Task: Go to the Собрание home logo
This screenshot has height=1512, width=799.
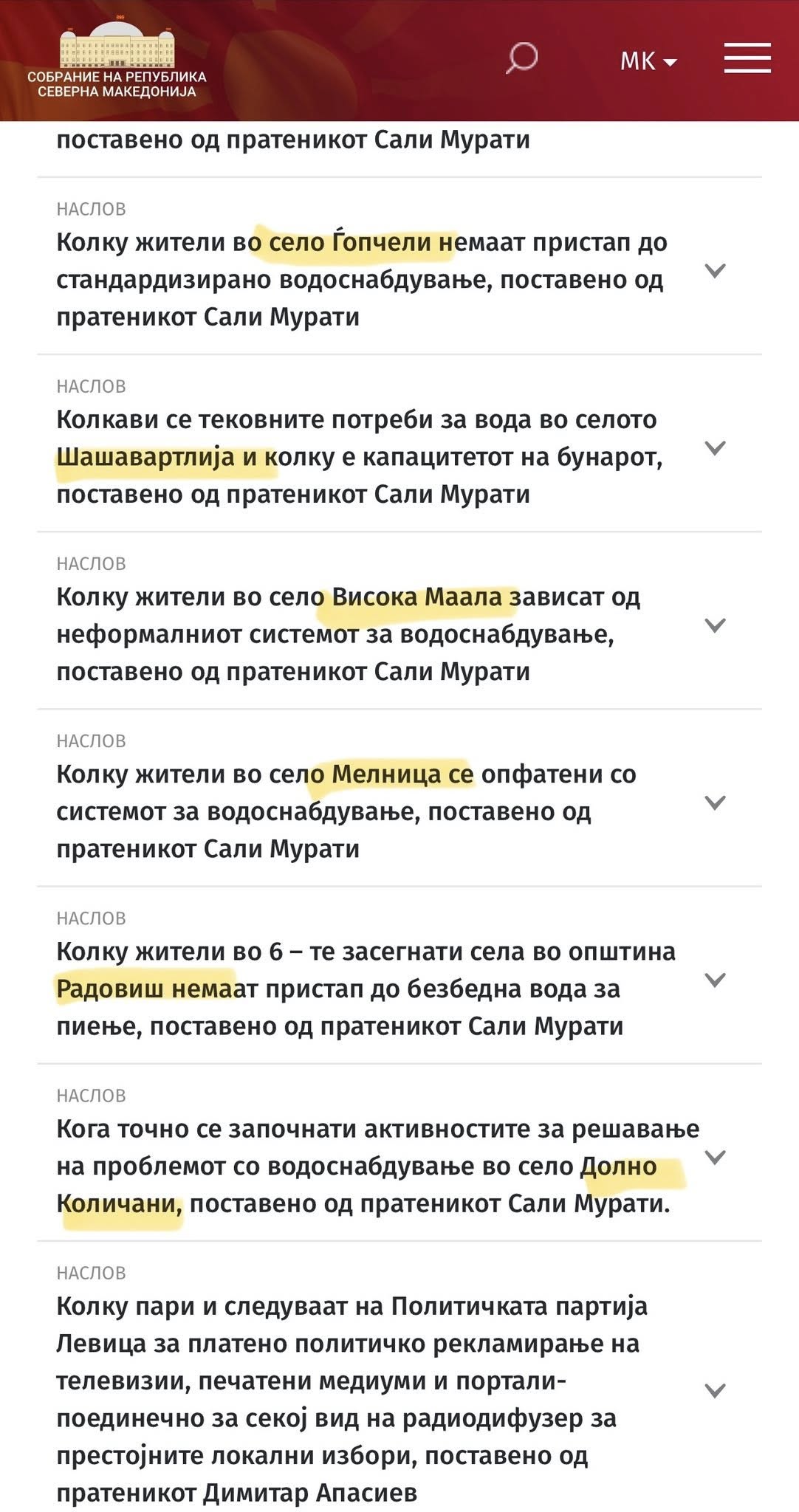Action: [117, 59]
